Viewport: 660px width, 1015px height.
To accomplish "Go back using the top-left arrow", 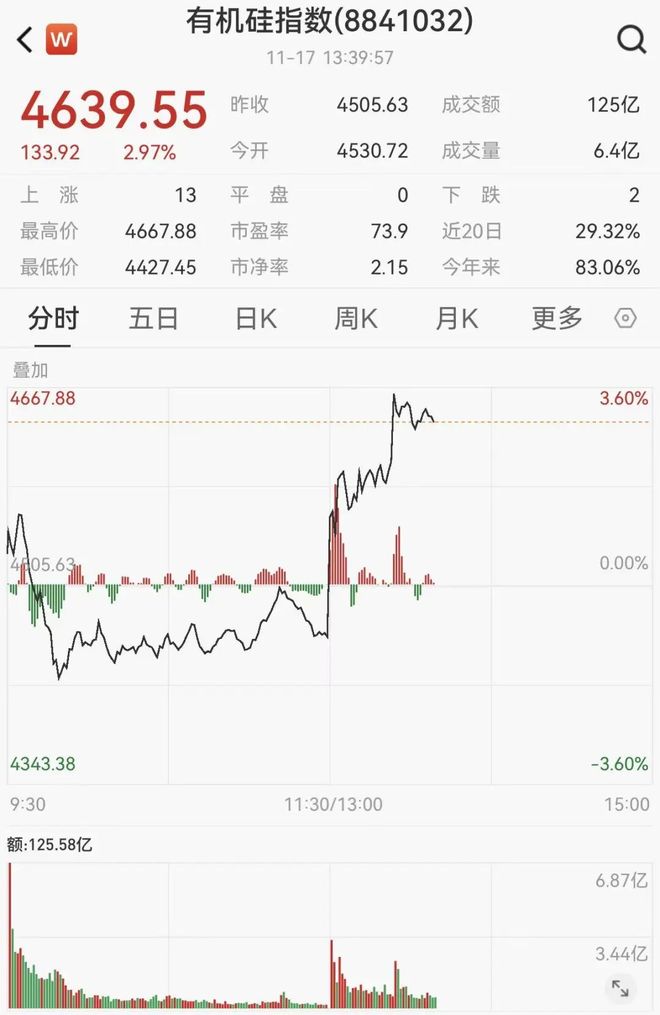I will (x=25, y=40).
